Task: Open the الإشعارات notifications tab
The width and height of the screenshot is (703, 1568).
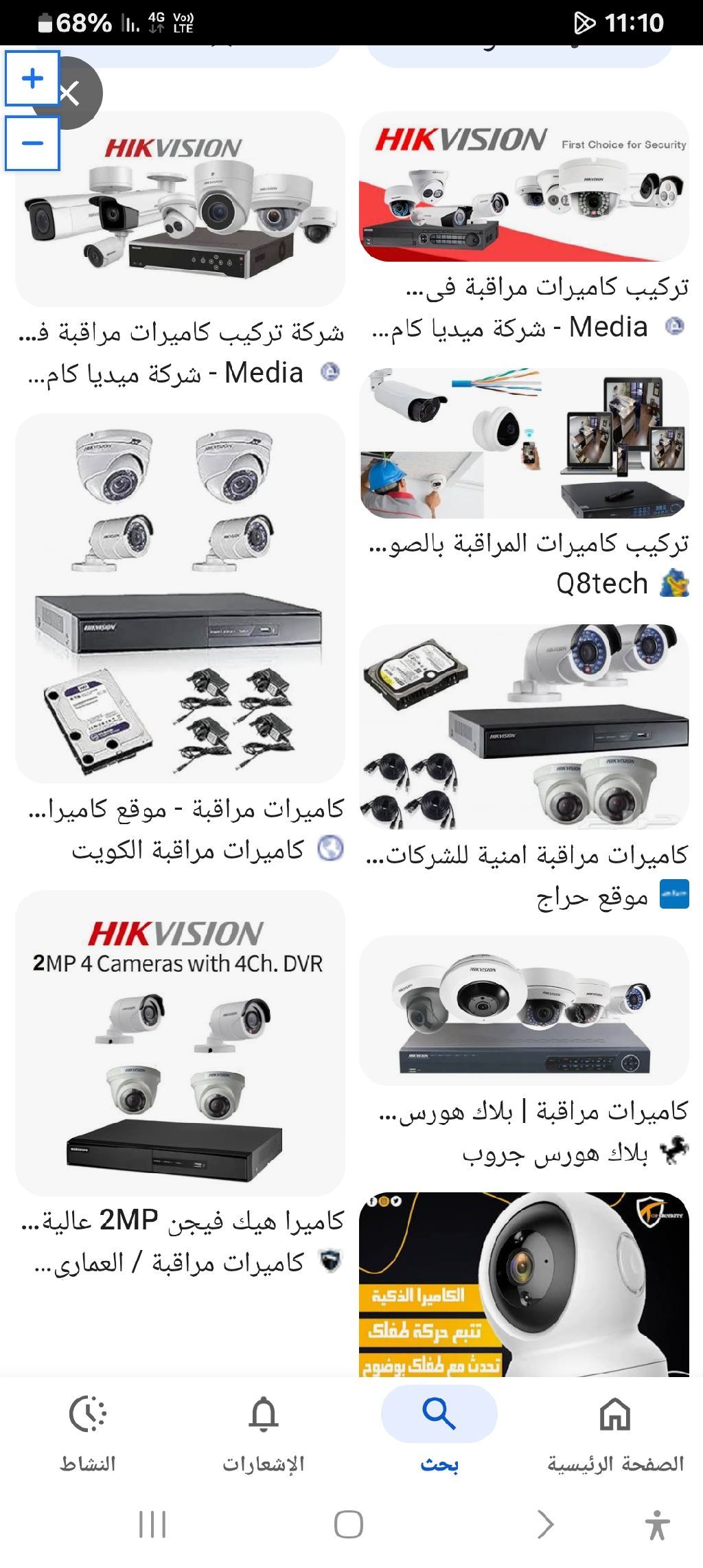Action: (x=263, y=1433)
